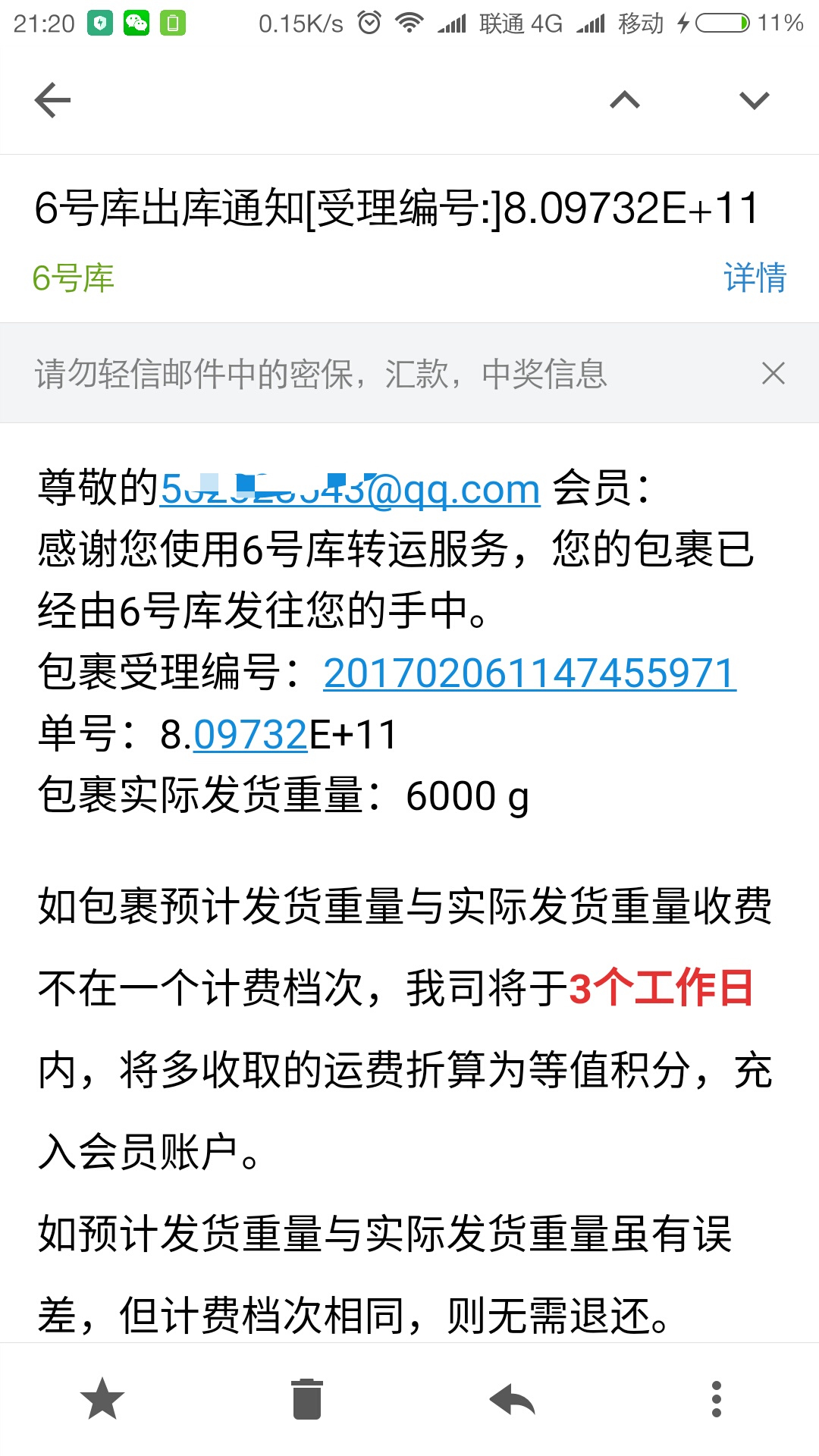Go back to the mail list
This screenshot has width=819, height=1456.
[52, 100]
